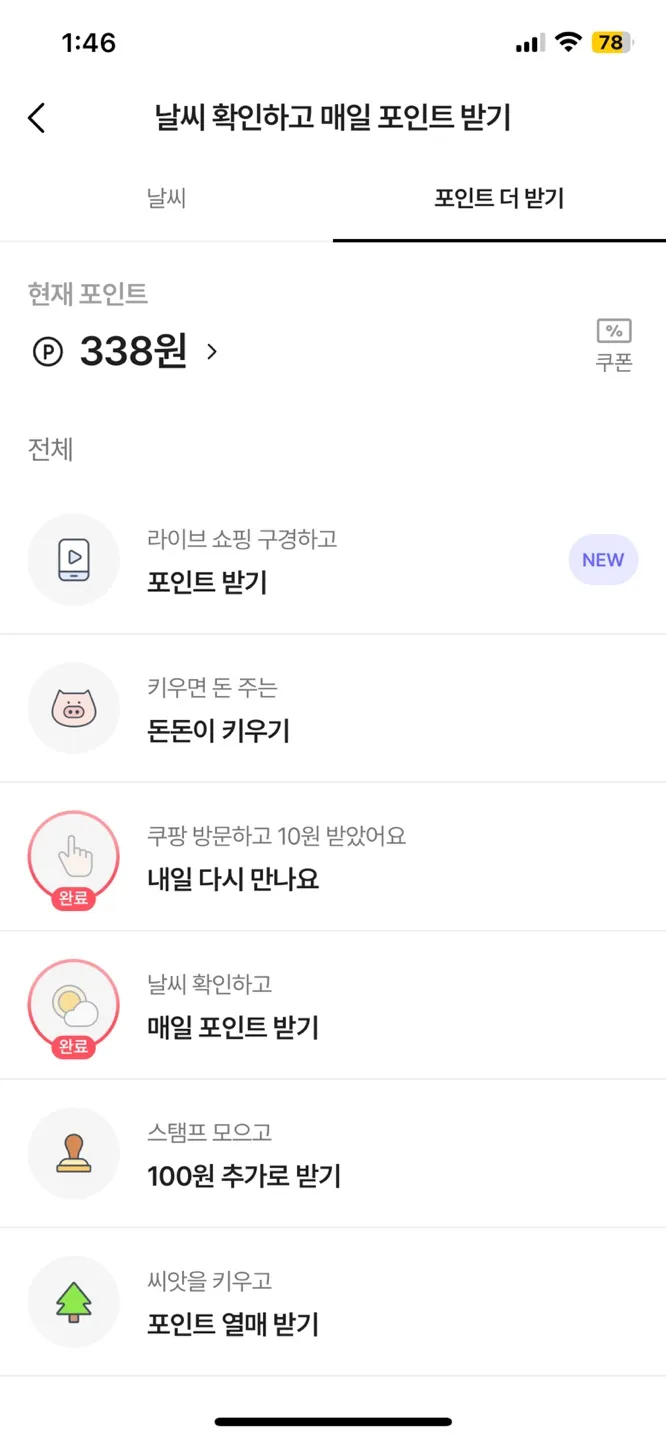Open 씨앗을 키우고 포인트 열매 받기
Viewport: 666px width, 1440px height.
click(332, 1302)
